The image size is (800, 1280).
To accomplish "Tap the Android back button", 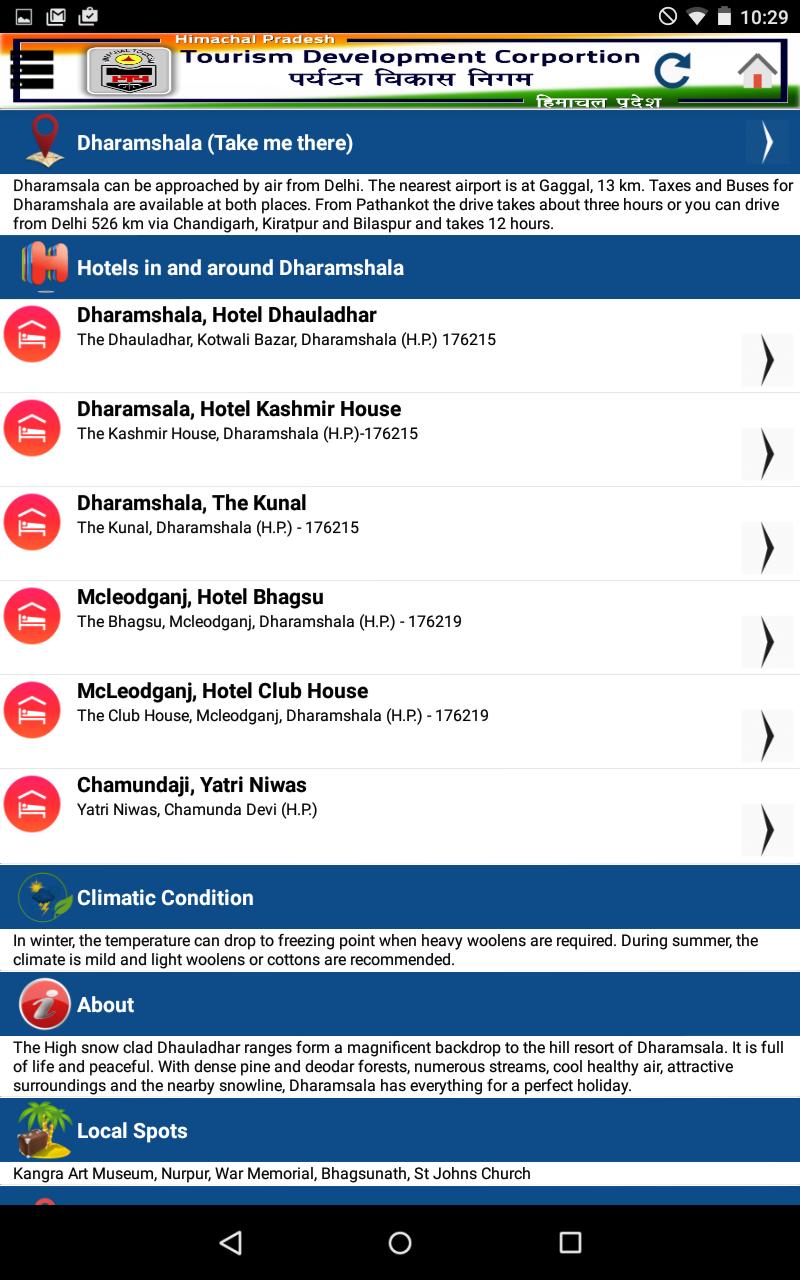I will (231, 1242).
